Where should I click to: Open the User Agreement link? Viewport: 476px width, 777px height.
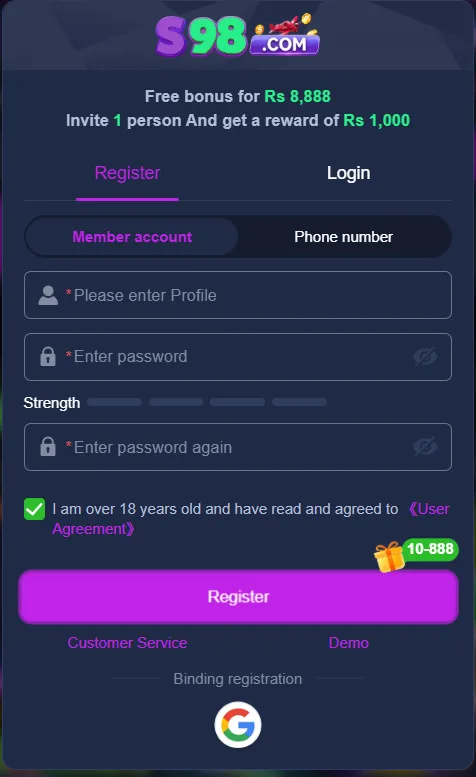pyautogui.click(x=251, y=519)
